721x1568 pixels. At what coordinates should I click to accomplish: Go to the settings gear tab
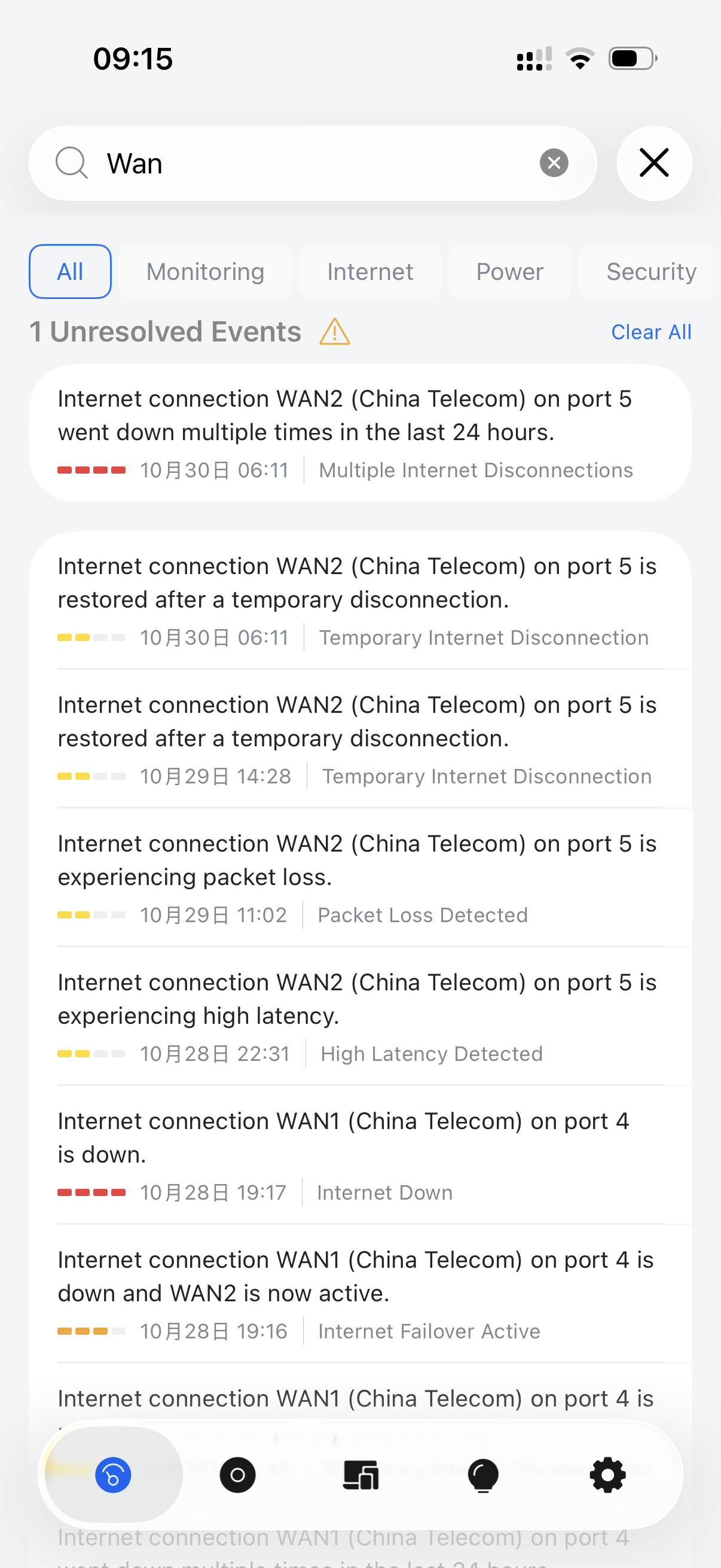[x=607, y=1475]
